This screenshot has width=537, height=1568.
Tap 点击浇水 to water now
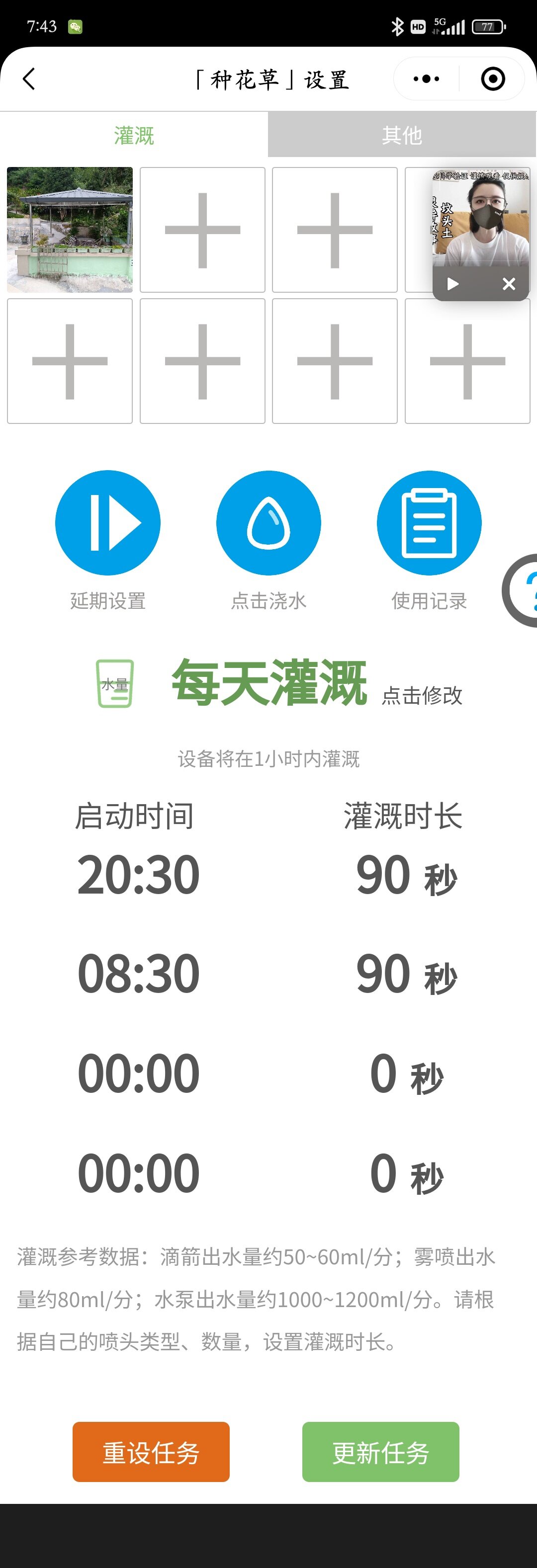(268, 522)
